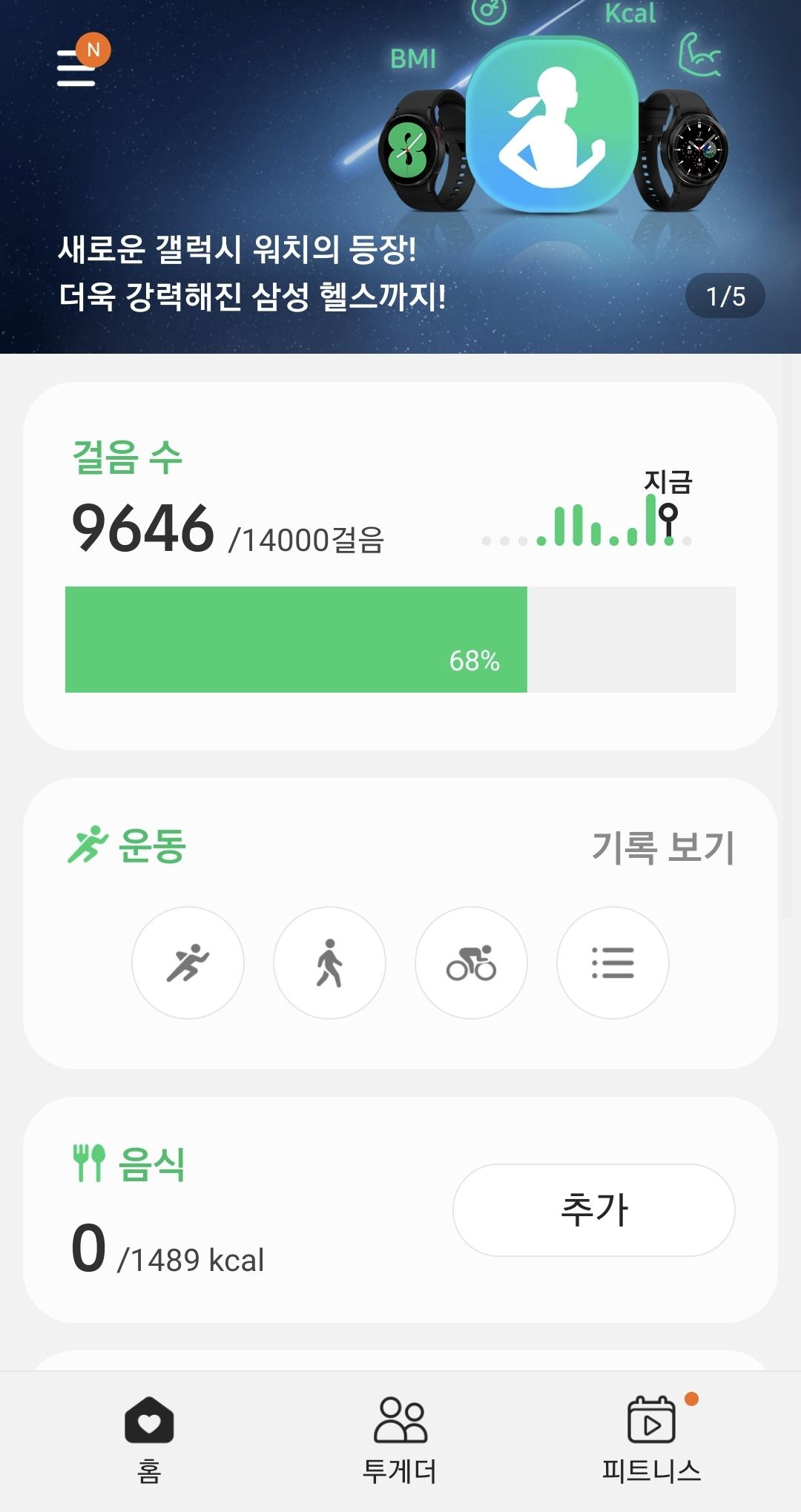
Task: Open the full exercise list
Action: pos(613,963)
